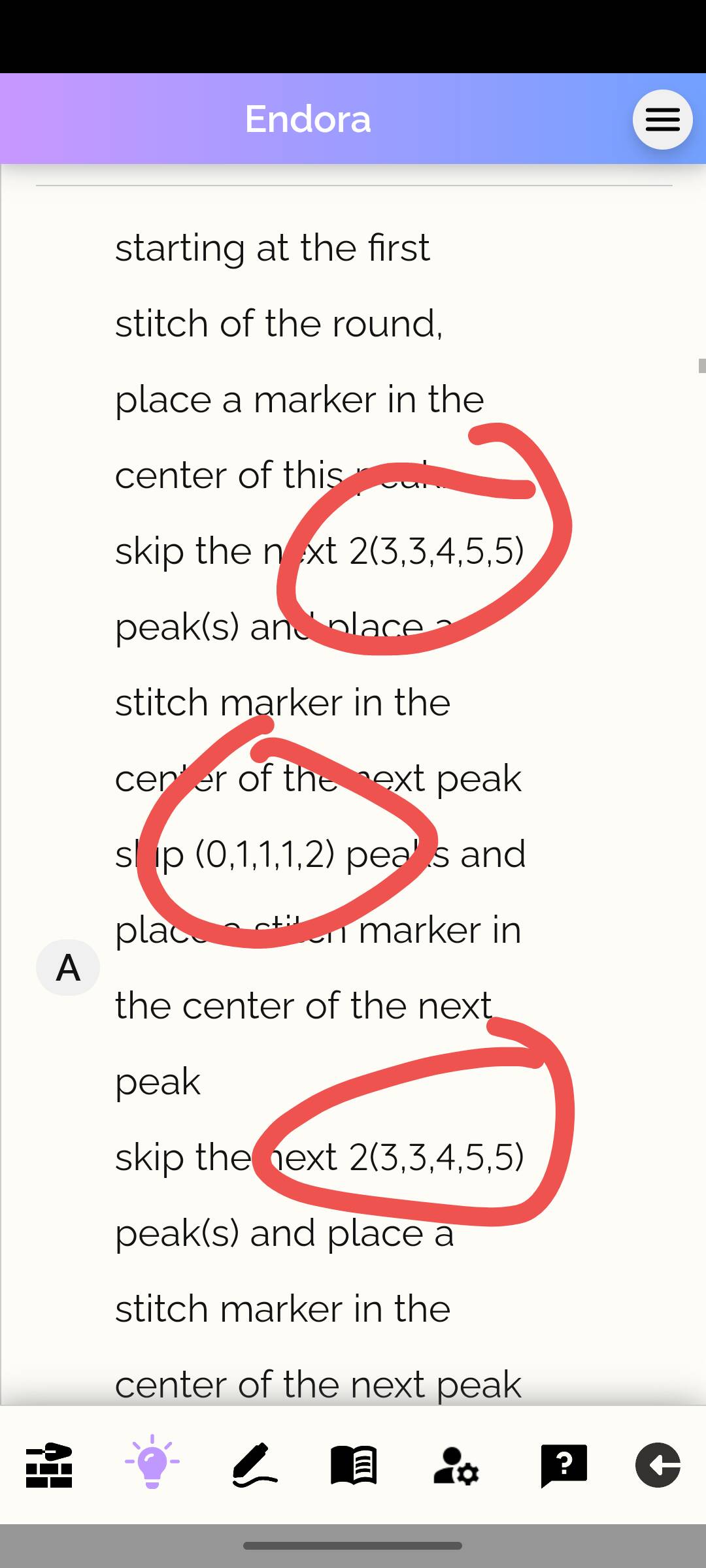Select the purple lightbulb tab
706x1568 pixels.
[x=152, y=1462]
